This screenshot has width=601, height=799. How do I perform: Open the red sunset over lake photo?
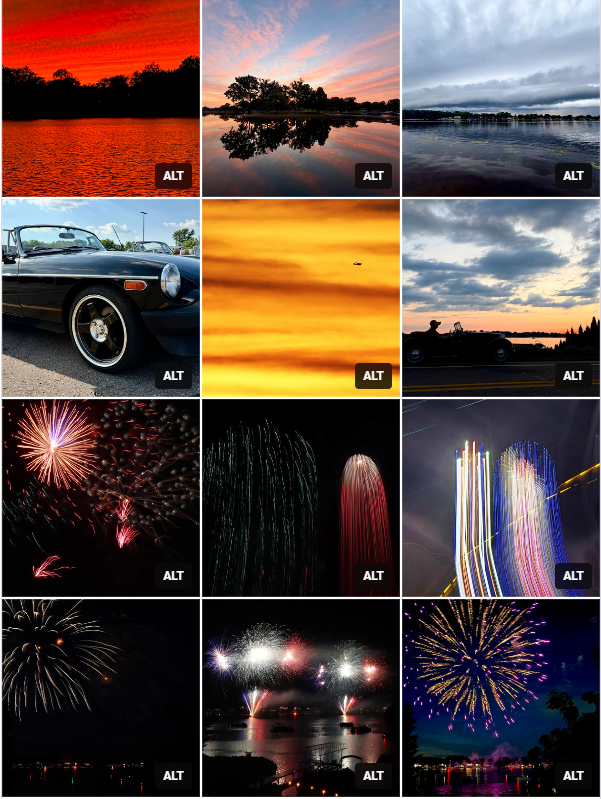pos(101,98)
